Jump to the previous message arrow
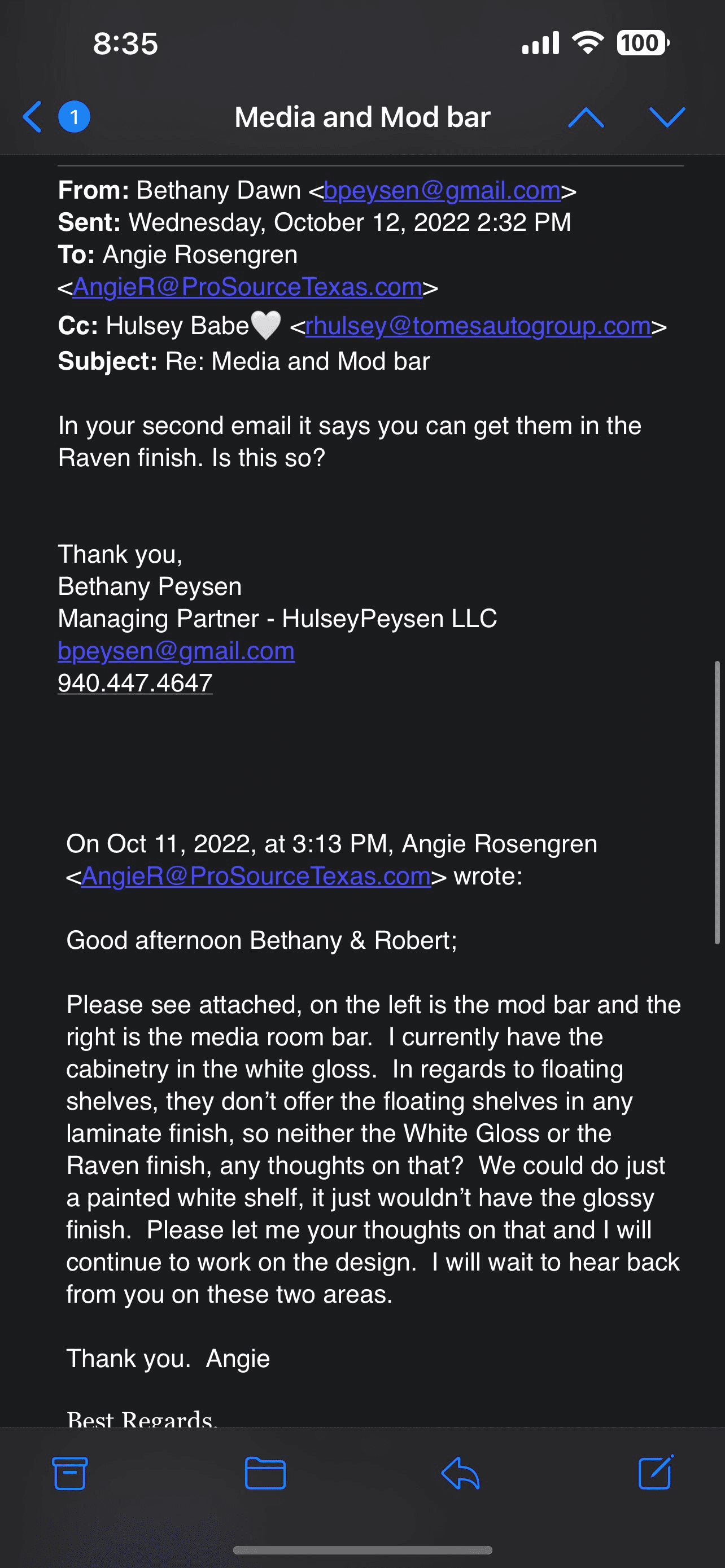725x1568 pixels. 585,117
